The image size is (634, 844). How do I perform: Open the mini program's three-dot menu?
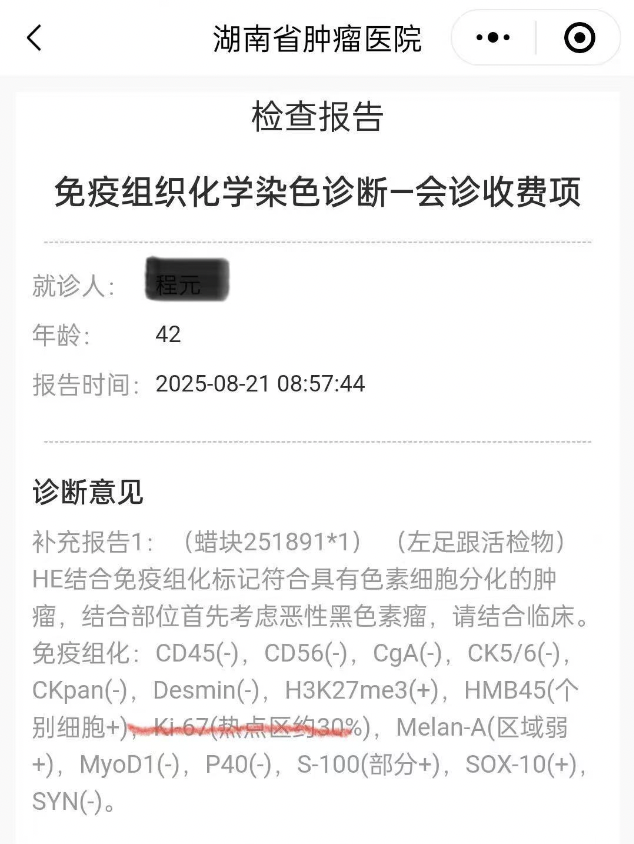[493, 38]
